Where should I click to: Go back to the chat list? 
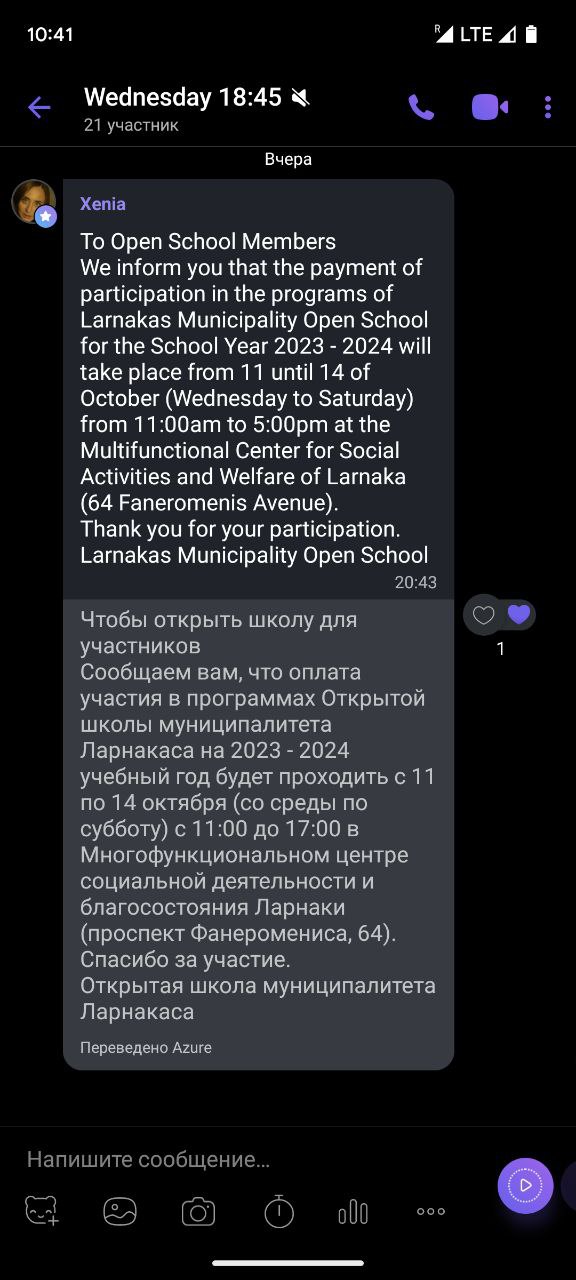tap(38, 108)
